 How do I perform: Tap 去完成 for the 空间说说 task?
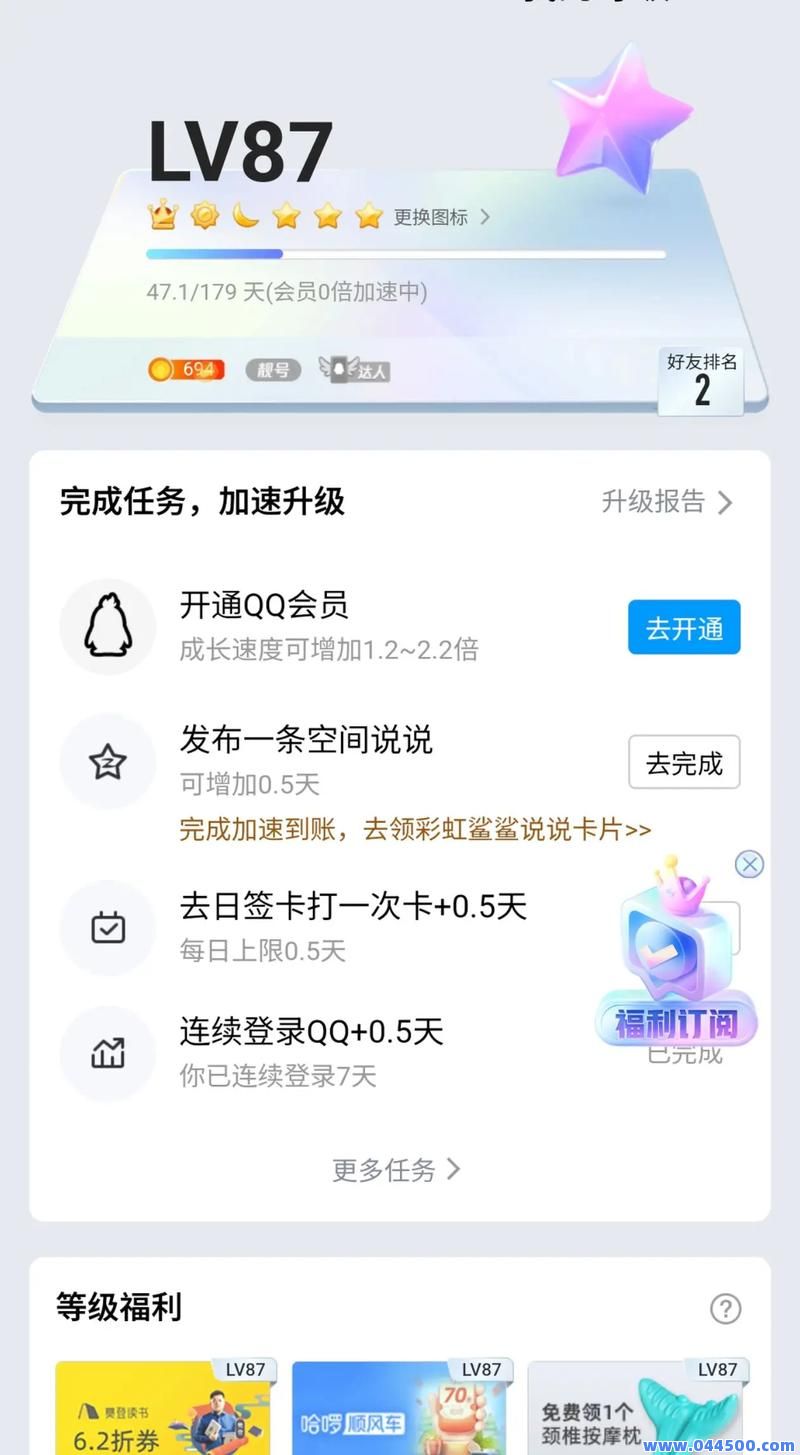684,761
